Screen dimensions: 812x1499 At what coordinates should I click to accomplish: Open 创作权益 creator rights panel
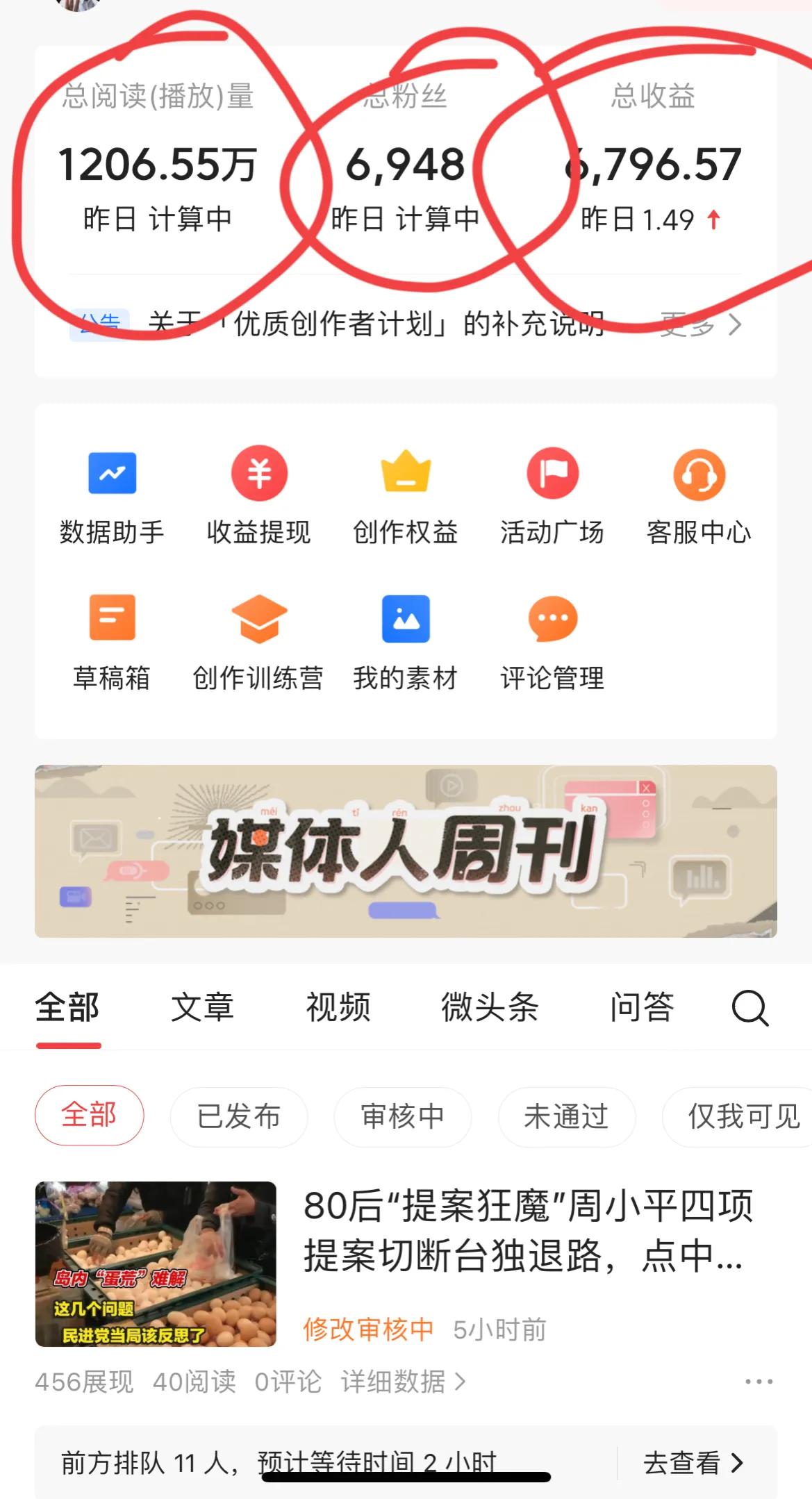pos(406,493)
